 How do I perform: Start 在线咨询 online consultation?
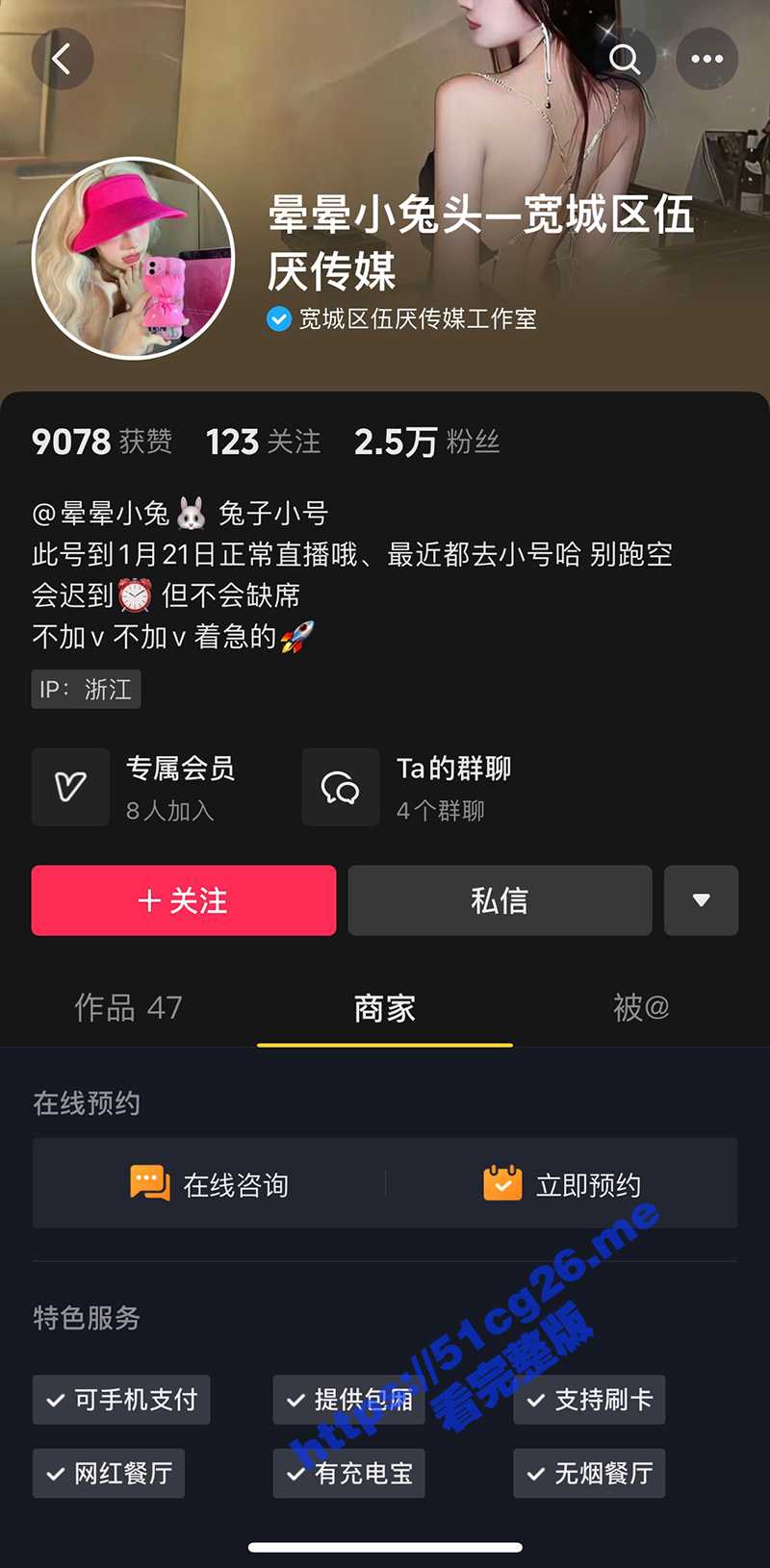click(x=210, y=1184)
